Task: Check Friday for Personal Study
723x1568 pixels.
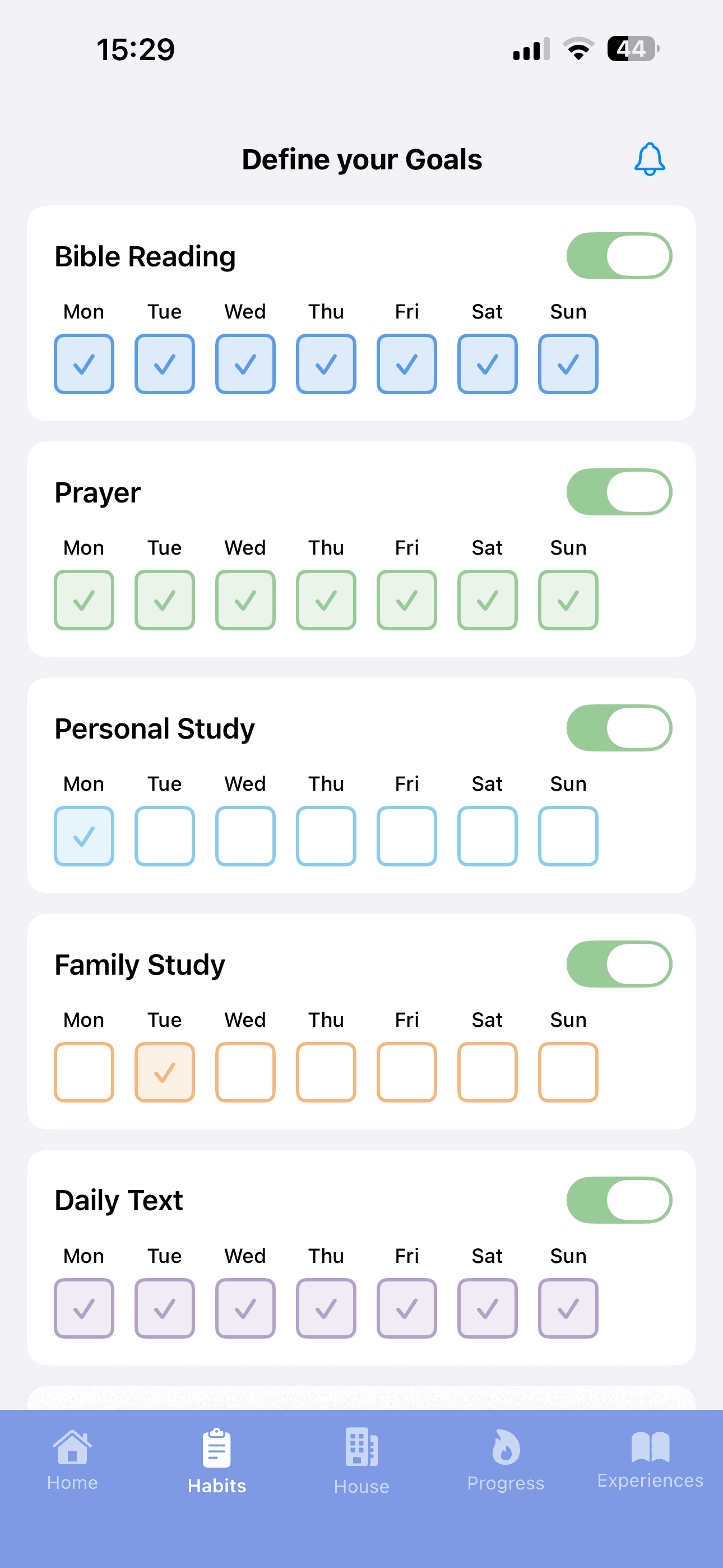Action: pos(406,836)
